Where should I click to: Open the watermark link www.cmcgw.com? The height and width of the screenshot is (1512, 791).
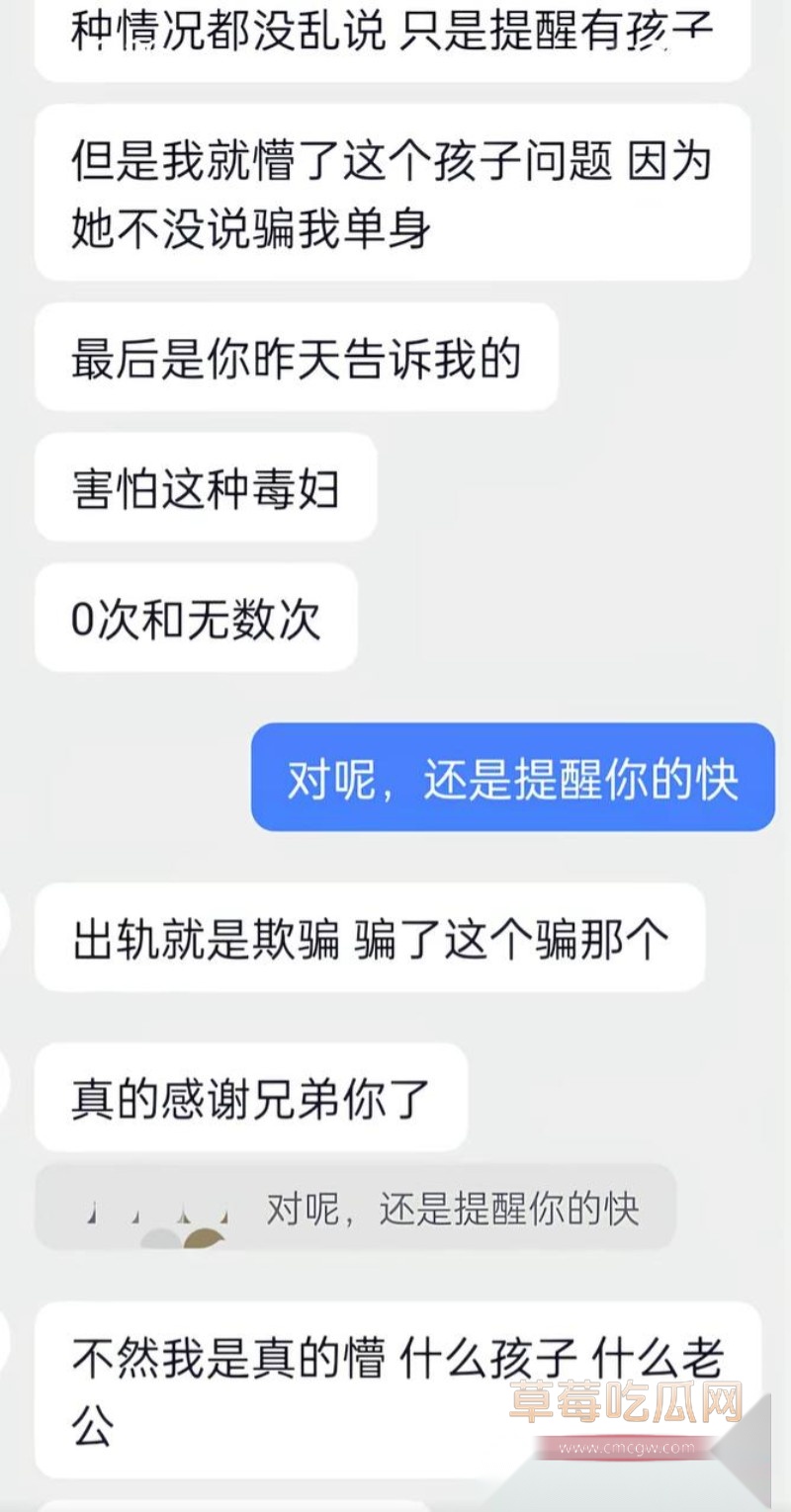(625, 1448)
